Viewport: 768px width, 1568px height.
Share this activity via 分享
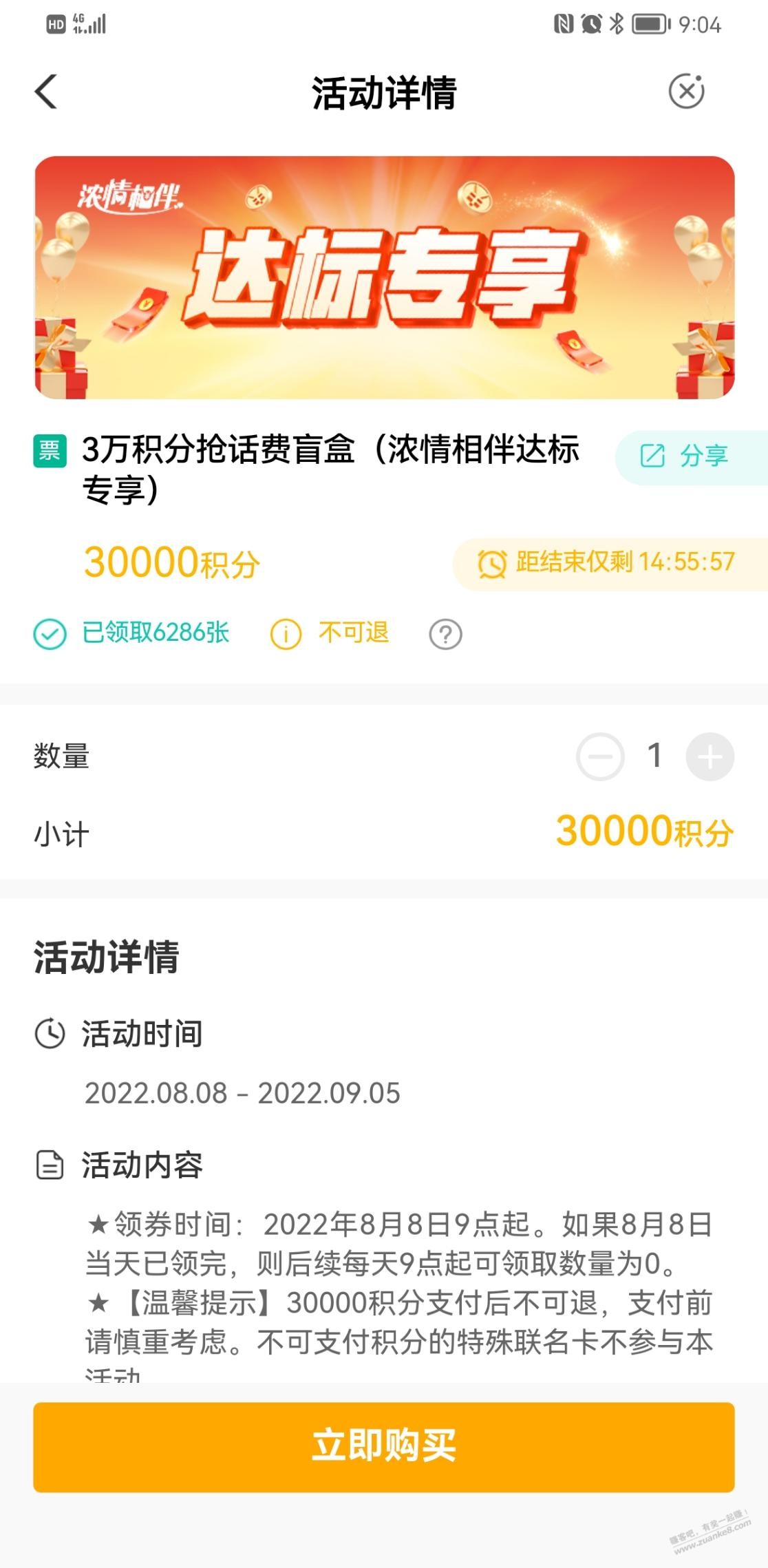point(685,456)
